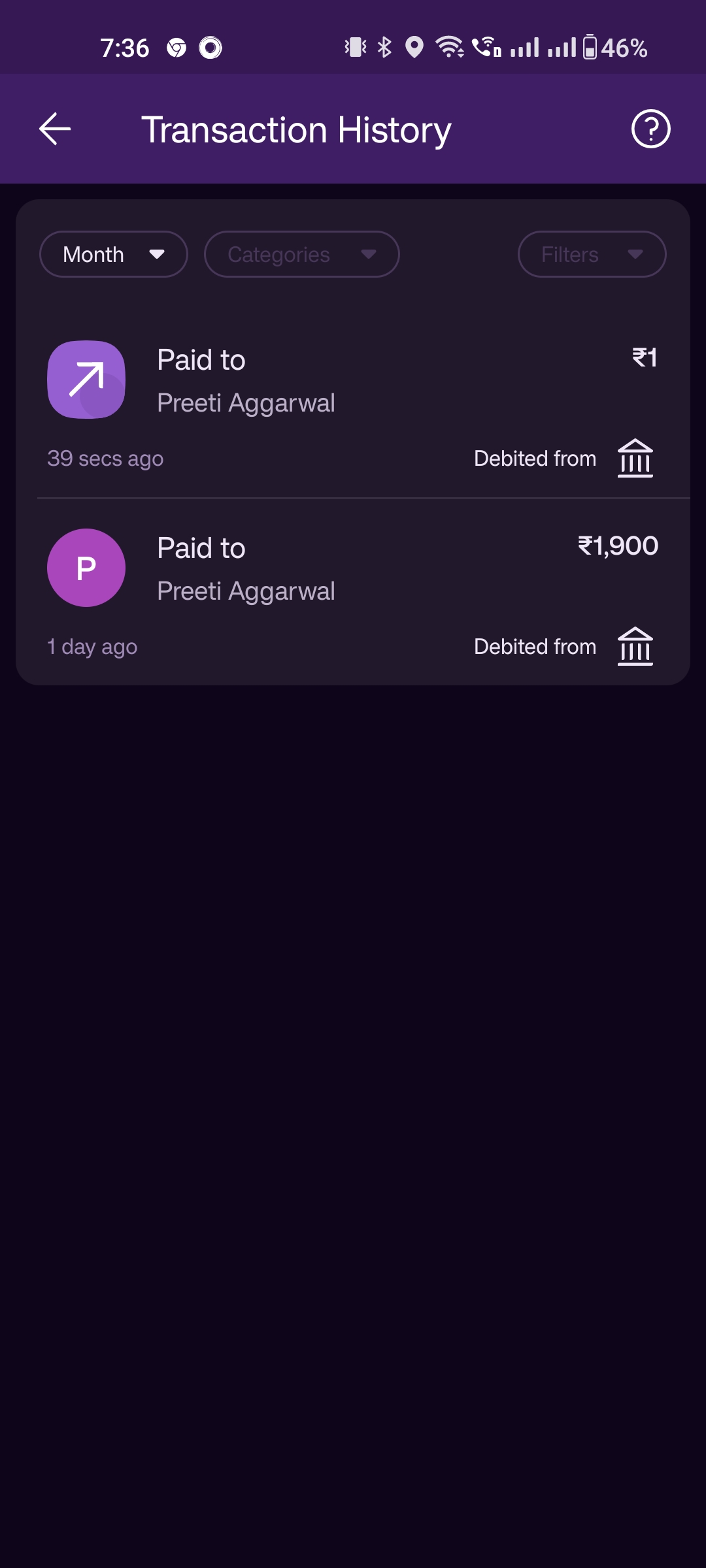Open the help question mark icon
Viewport: 706px width, 1568px height.
tap(650, 129)
